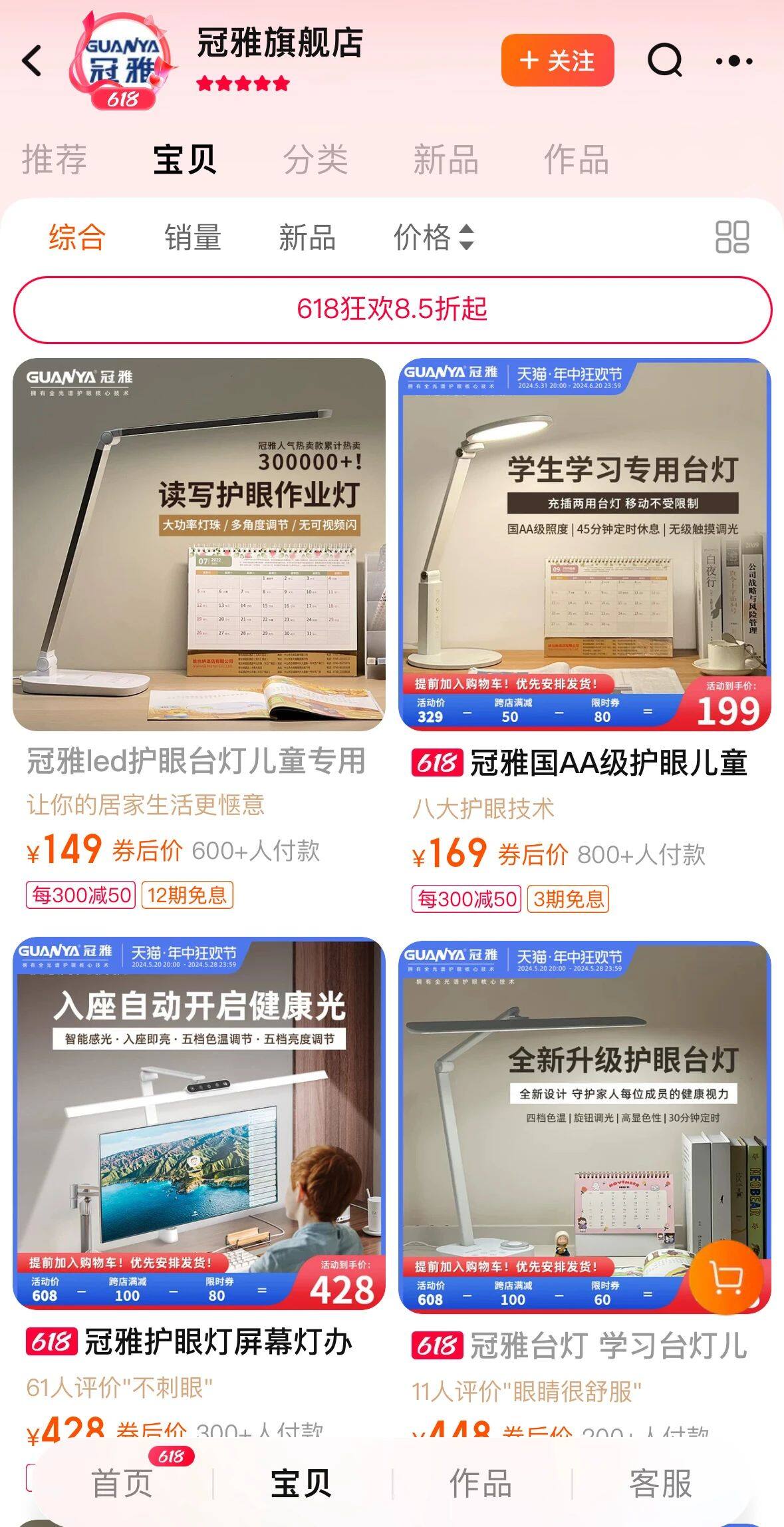Filter by 新品 in the sort bar
This screenshot has width=784, height=1527.
307,238
